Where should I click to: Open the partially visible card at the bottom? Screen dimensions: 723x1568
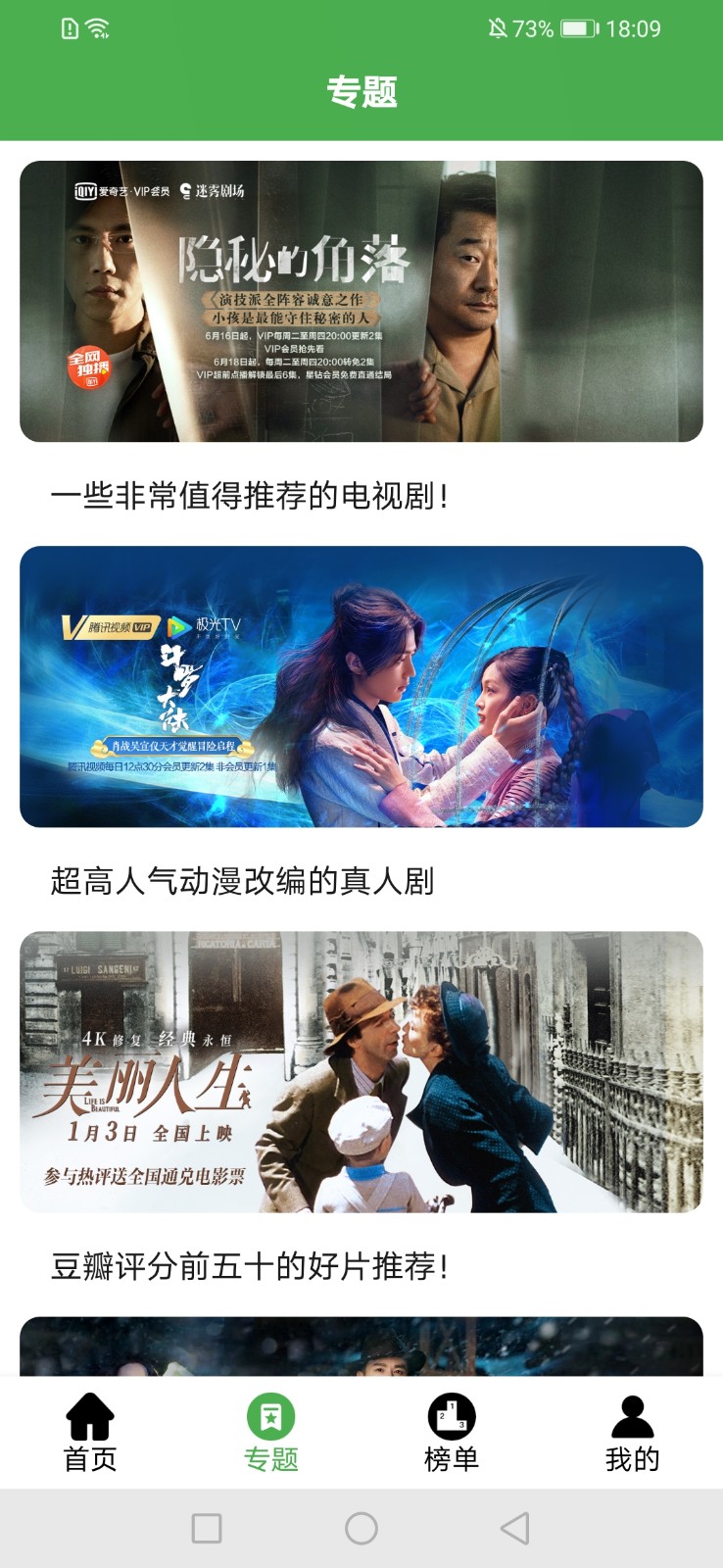pos(361,1347)
